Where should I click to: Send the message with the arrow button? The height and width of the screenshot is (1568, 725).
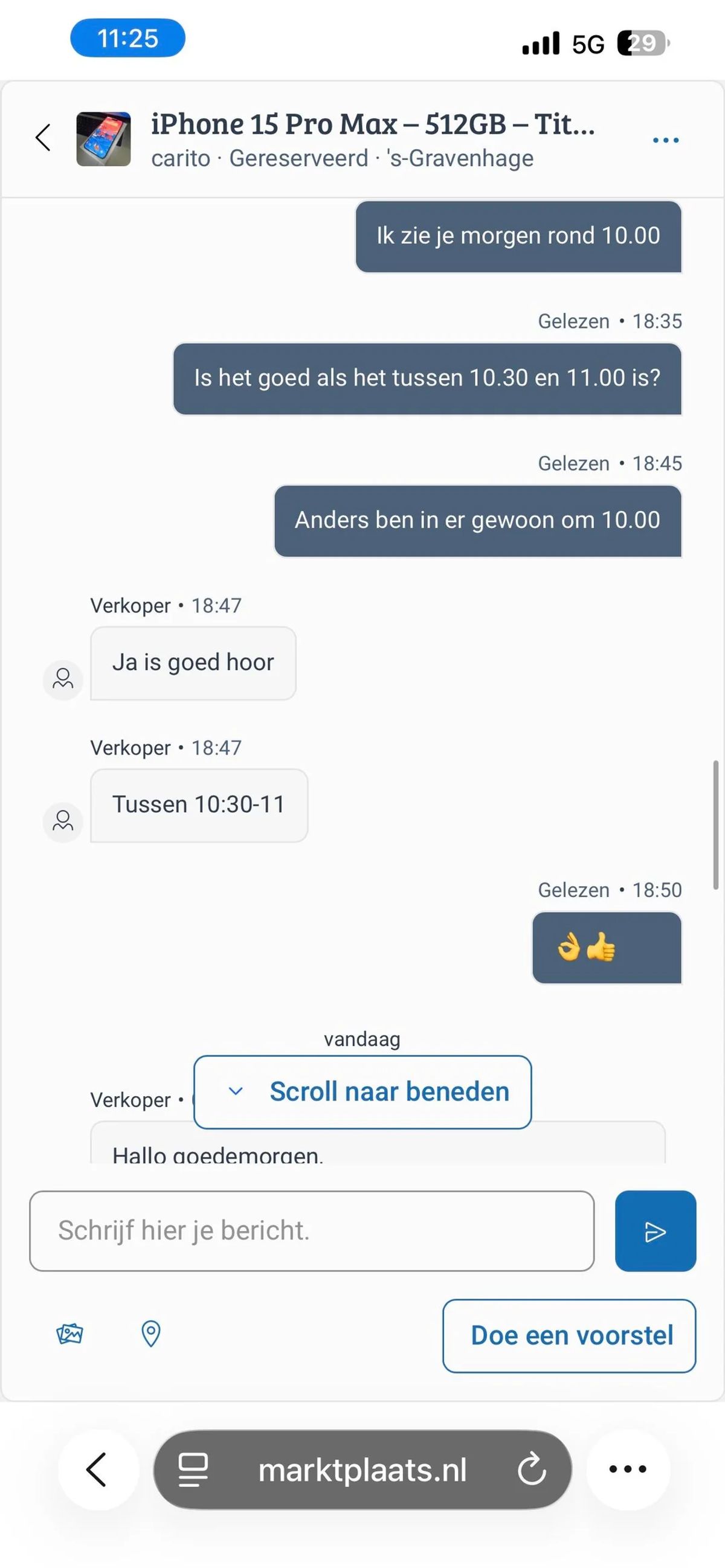click(x=655, y=1232)
